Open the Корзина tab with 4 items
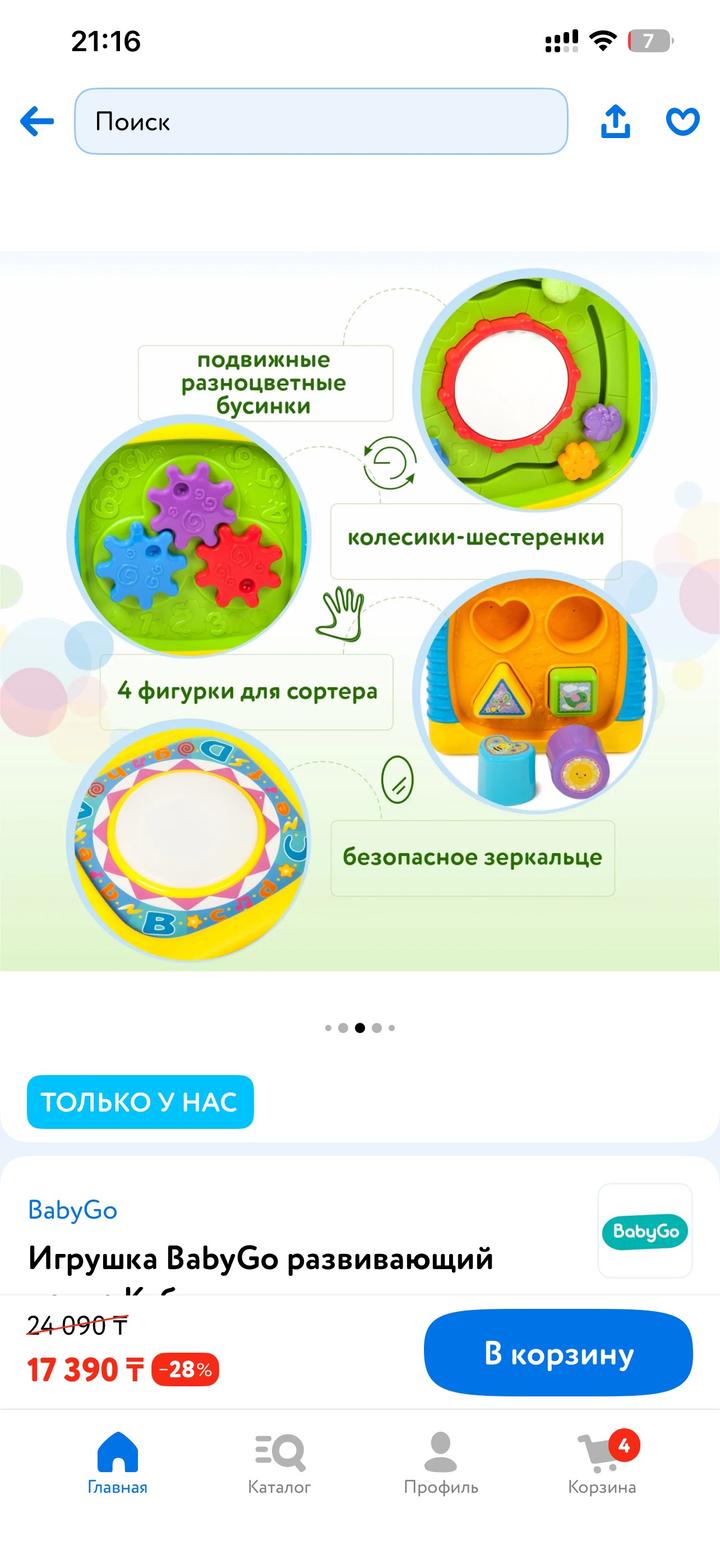The height and width of the screenshot is (1558, 720). click(x=602, y=1463)
